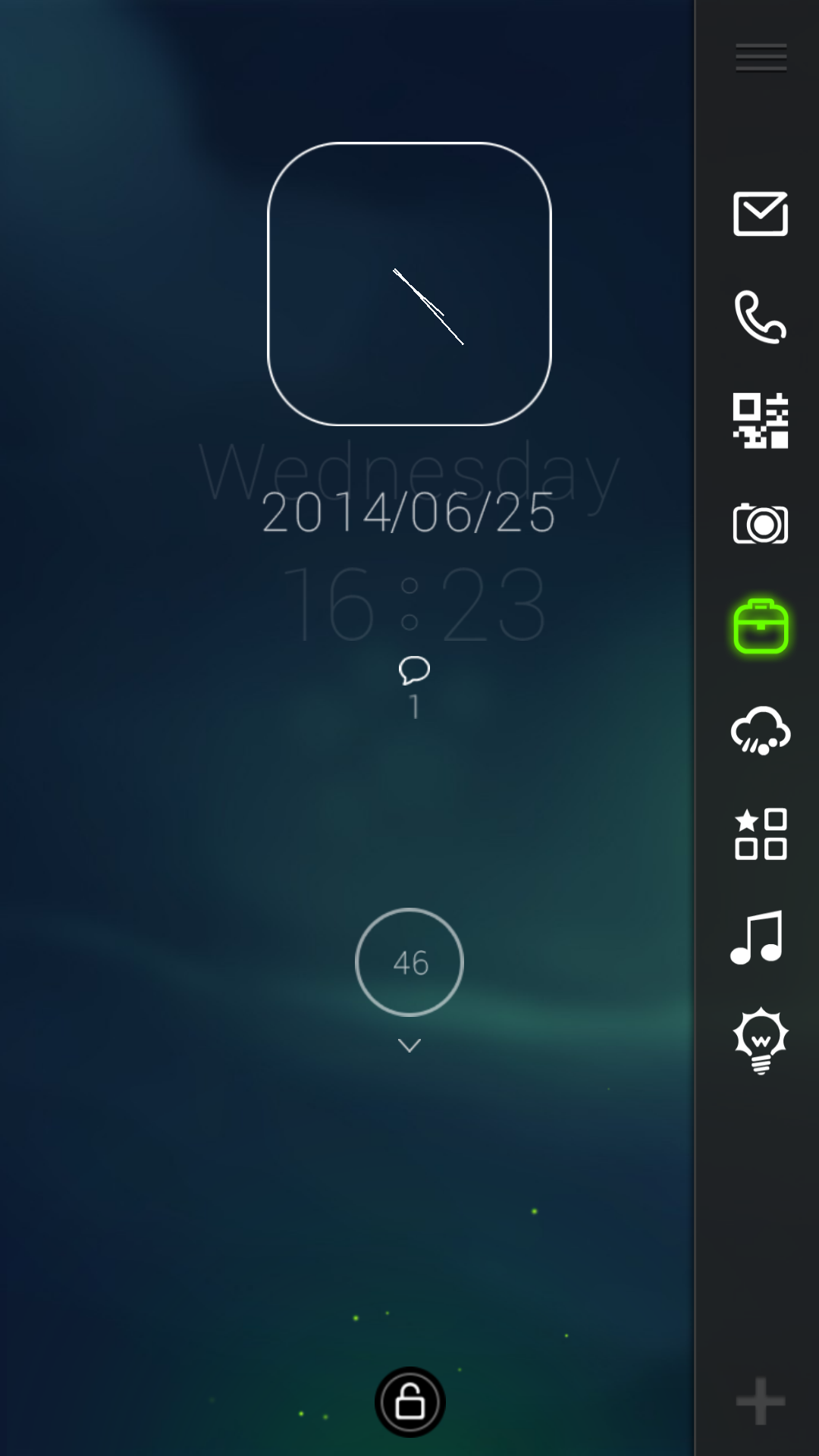The image size is (819, 1456).
Task: Tap the unlock padlock button
Action: (x=409, y=1402)
